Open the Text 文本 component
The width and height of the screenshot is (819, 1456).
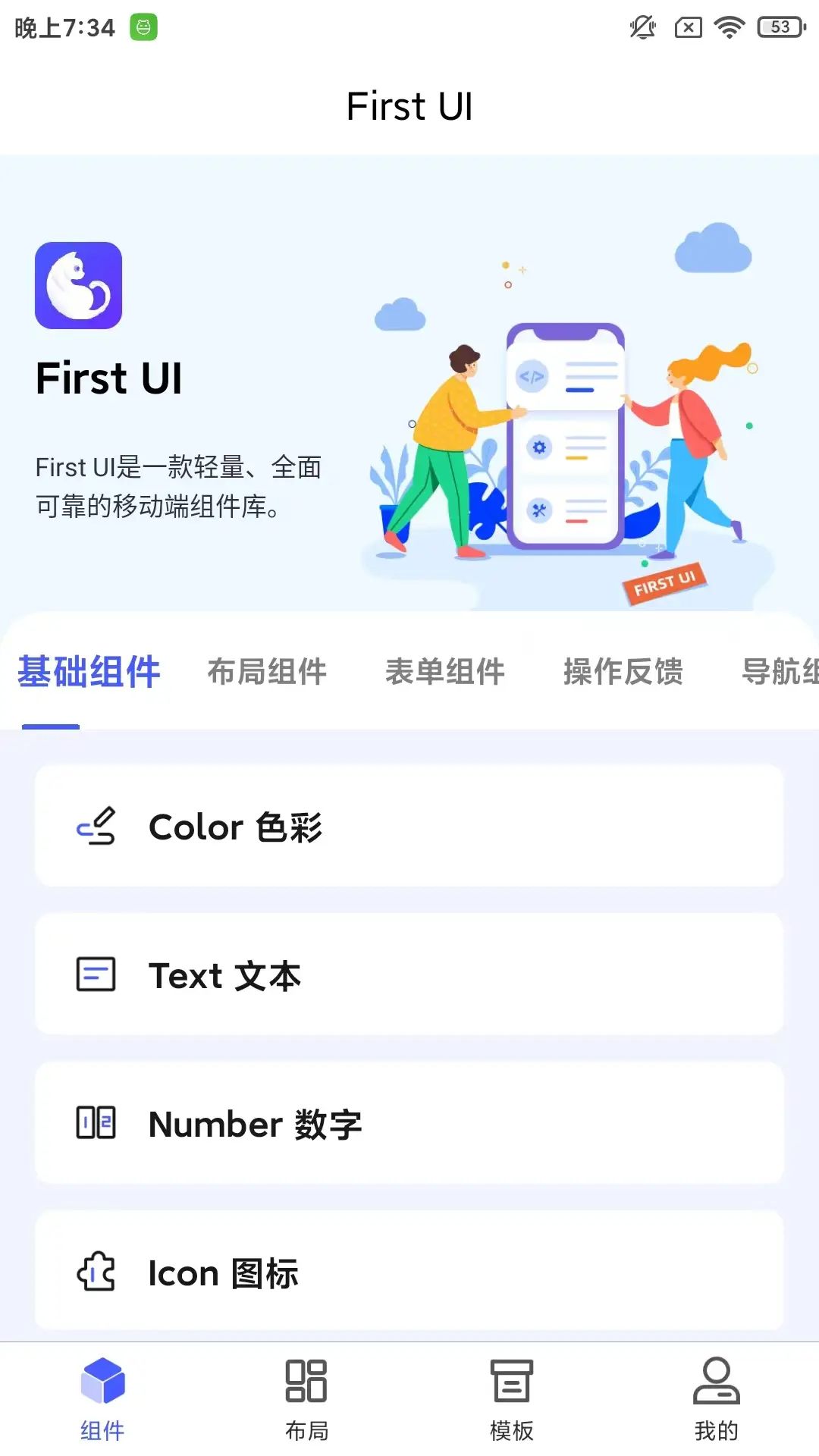[x=409, y=974]
